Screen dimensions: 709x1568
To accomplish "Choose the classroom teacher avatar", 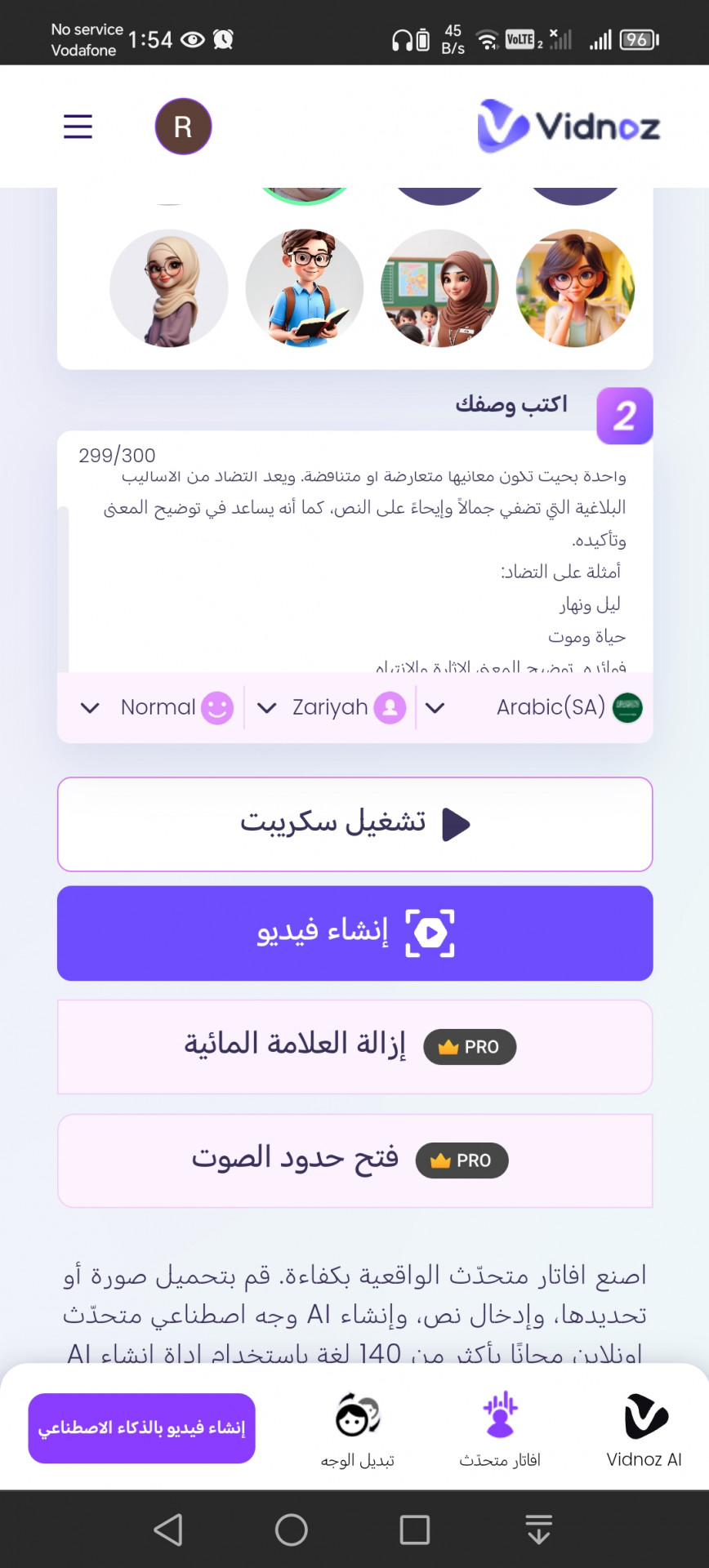I will (439, 288).
